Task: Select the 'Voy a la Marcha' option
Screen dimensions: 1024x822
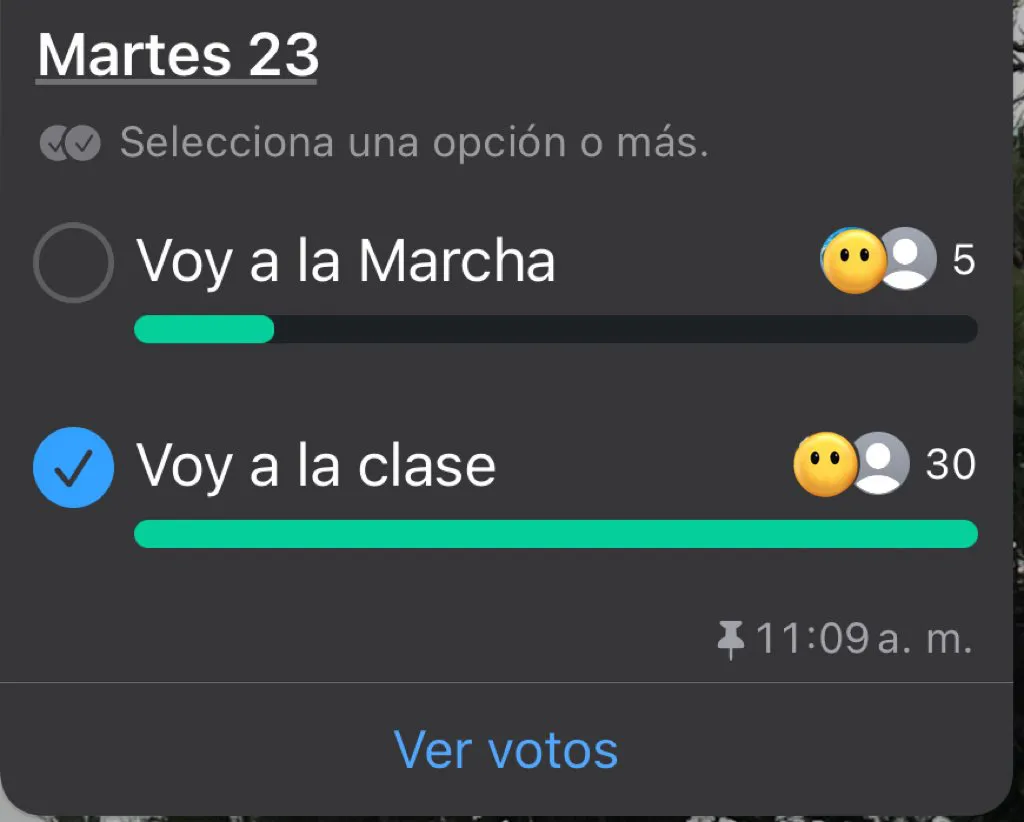Action: point(73,263)
